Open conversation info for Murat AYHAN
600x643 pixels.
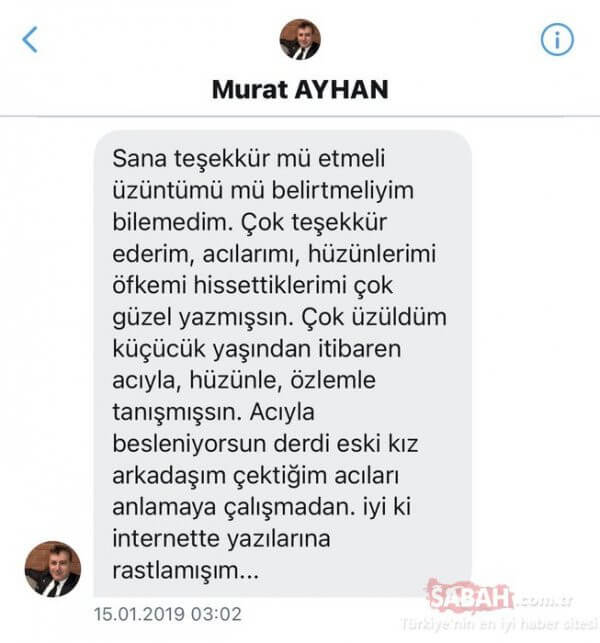coord(557,39)
